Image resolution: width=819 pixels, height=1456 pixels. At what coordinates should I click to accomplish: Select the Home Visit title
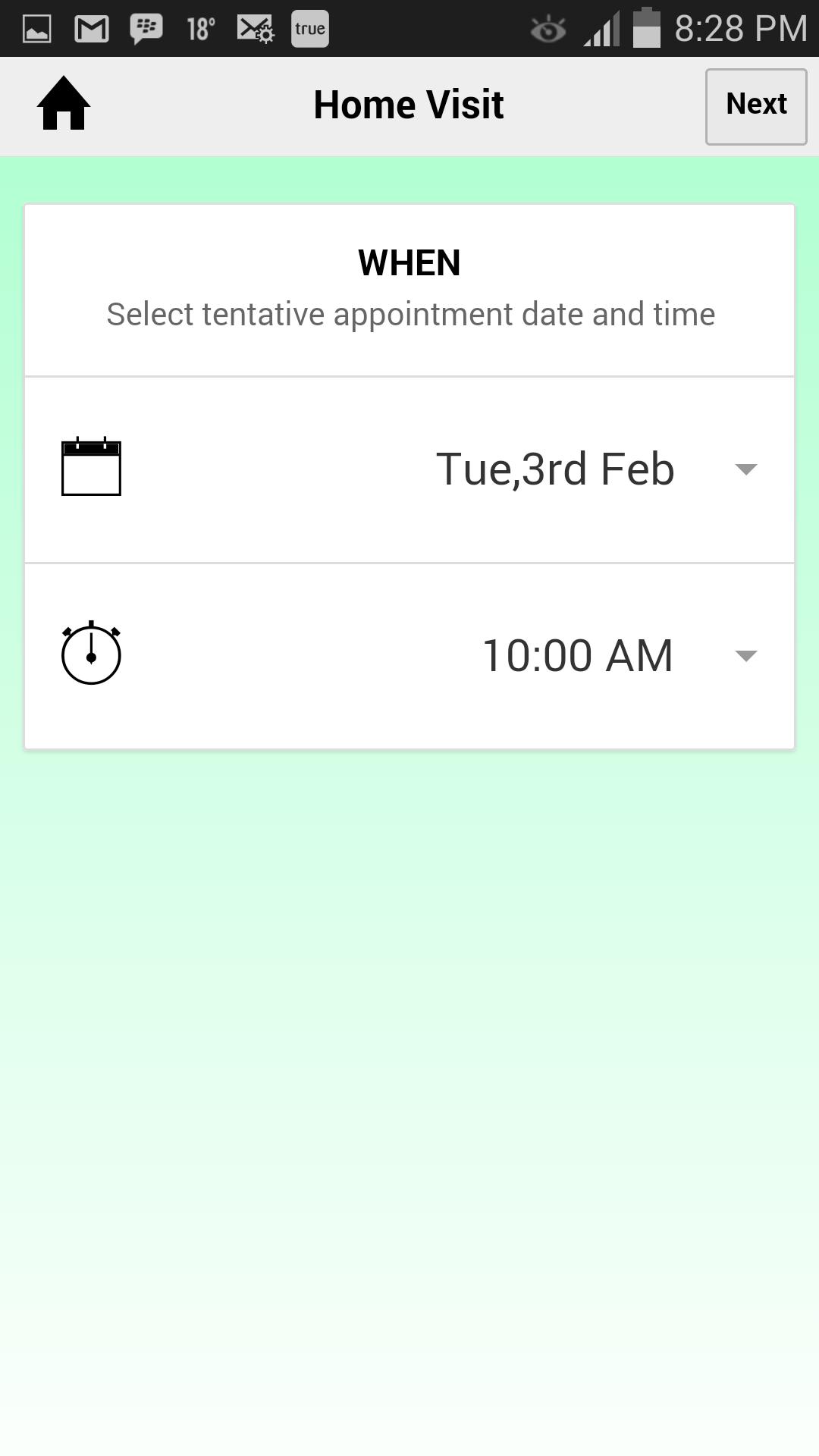click(409, 104)
